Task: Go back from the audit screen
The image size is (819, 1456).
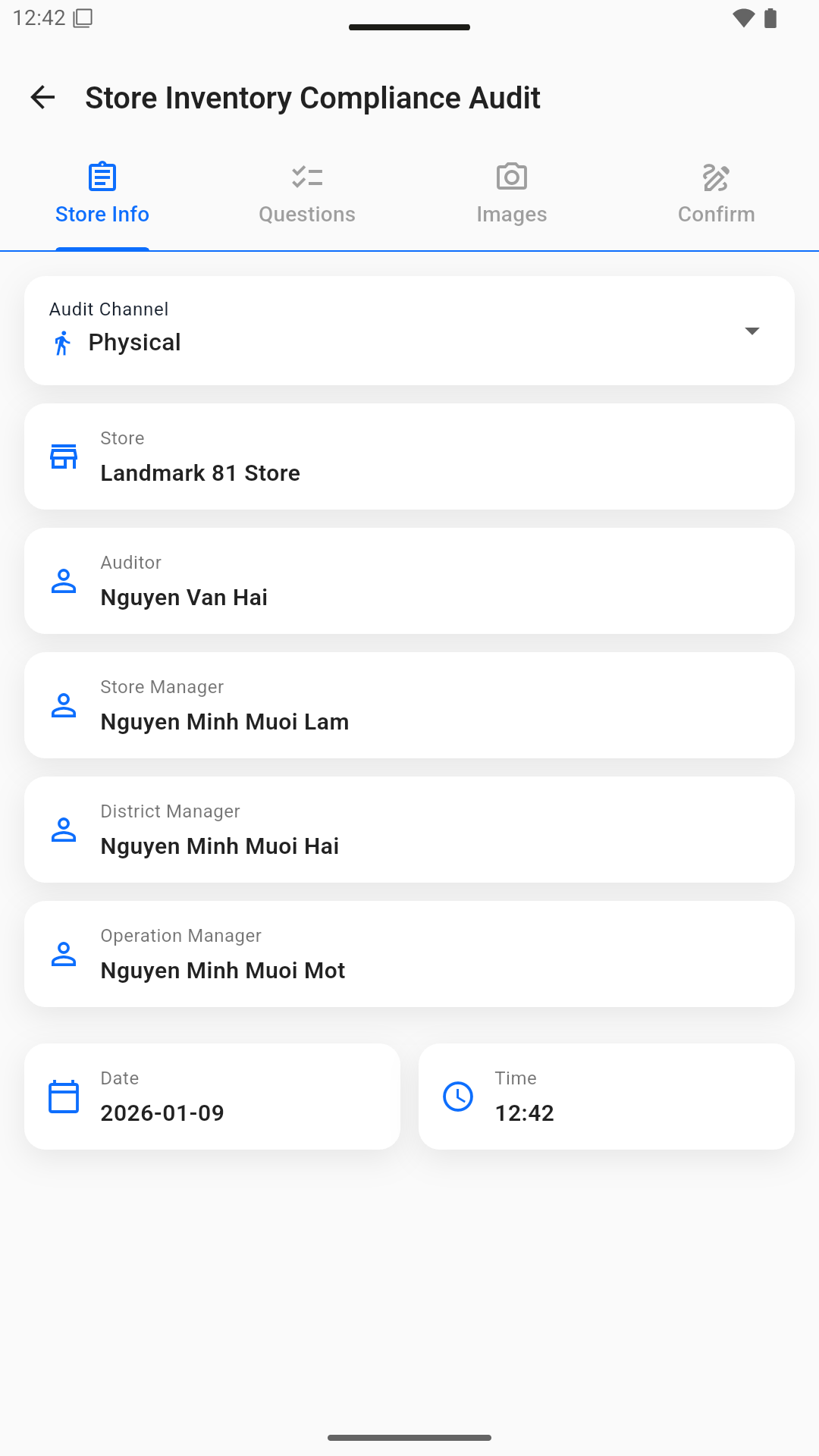Action: pyautogui.click(x=43, y=98)
